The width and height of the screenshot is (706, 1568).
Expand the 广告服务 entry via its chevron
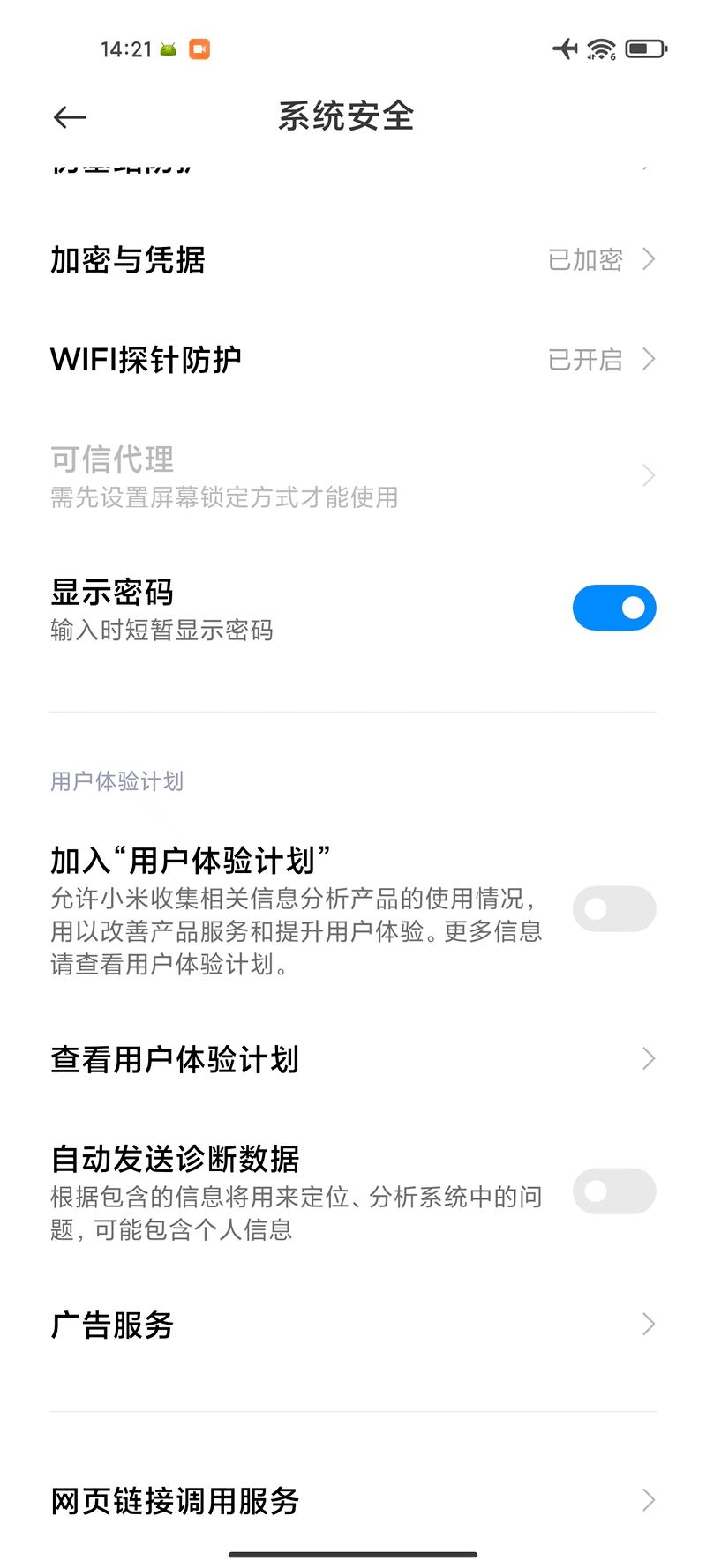click(x=650, y=1325)
